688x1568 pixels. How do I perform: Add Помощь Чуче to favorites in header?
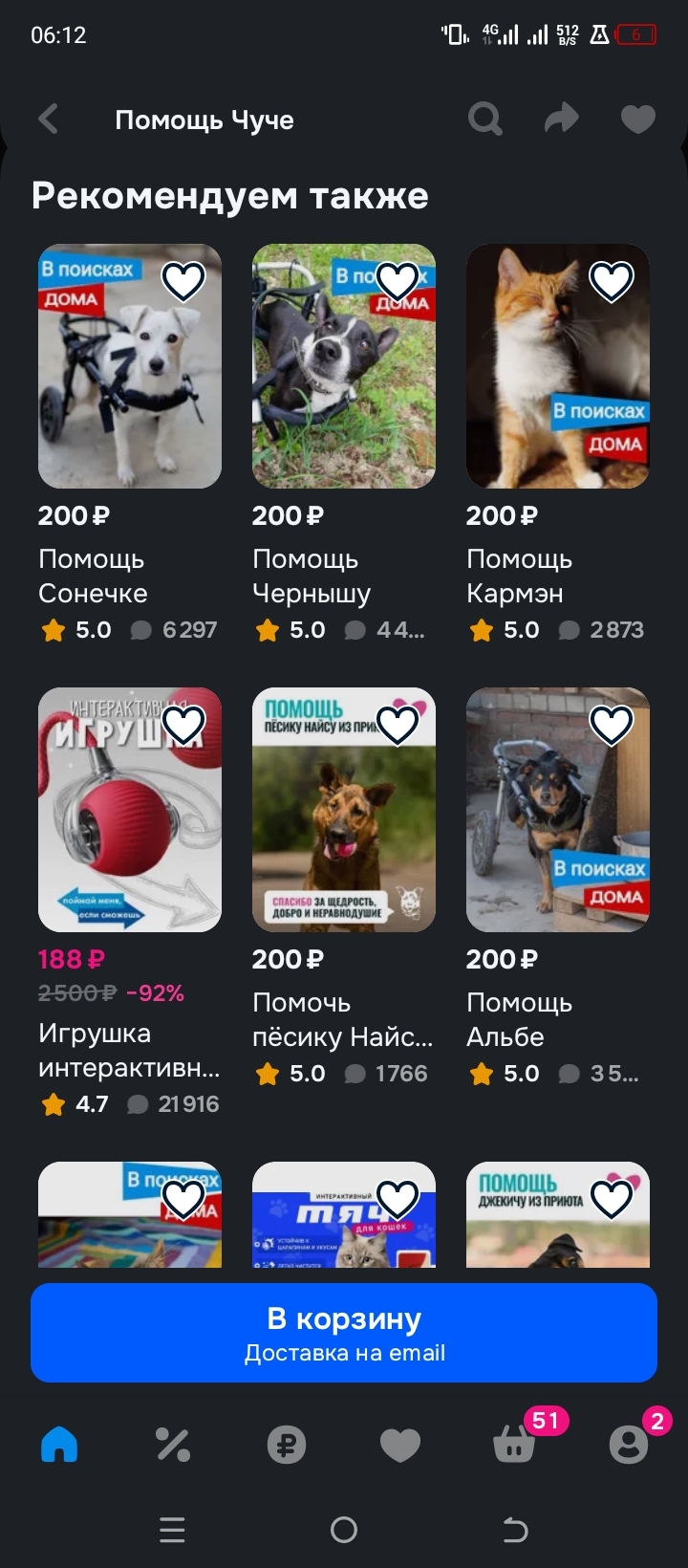(637, 120)
